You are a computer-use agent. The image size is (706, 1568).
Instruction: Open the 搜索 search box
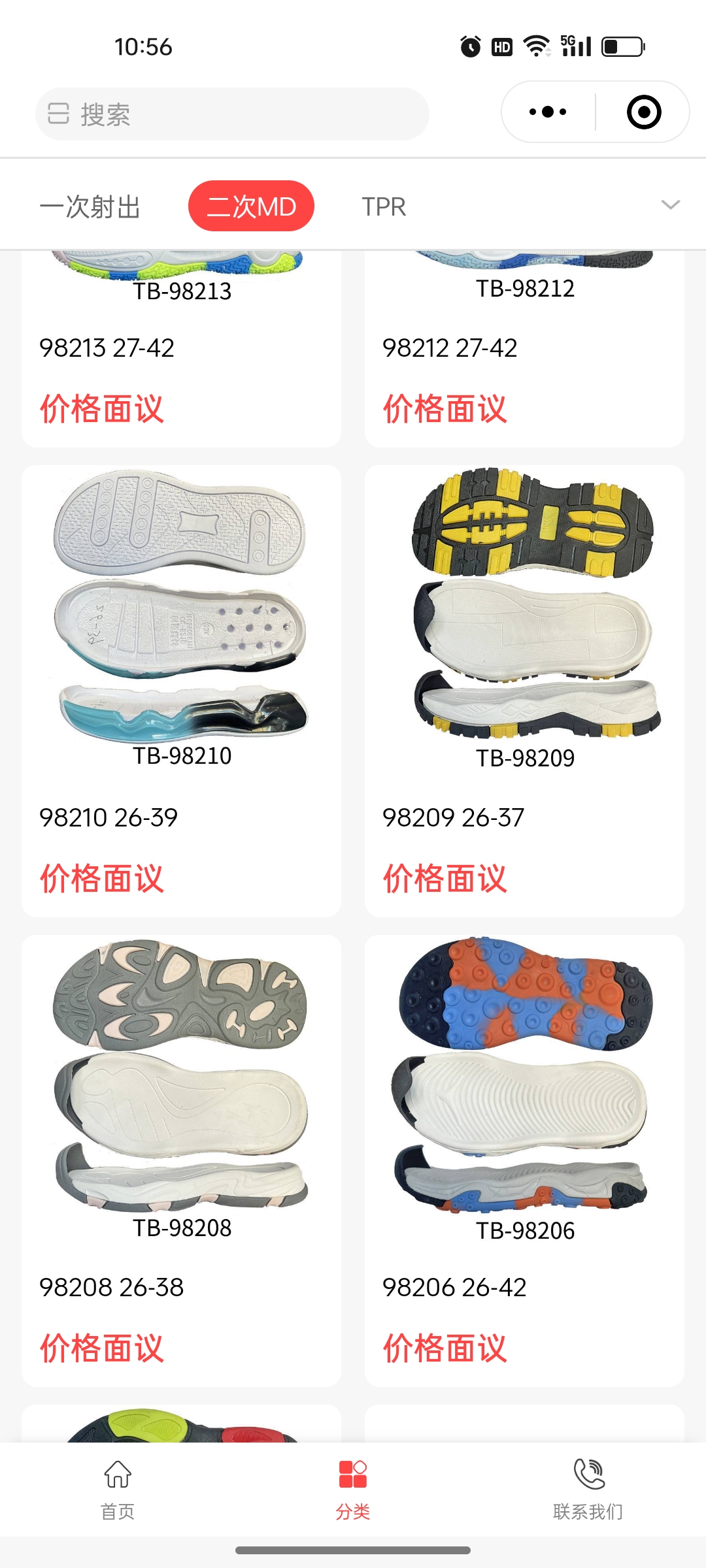pos(232,114)
